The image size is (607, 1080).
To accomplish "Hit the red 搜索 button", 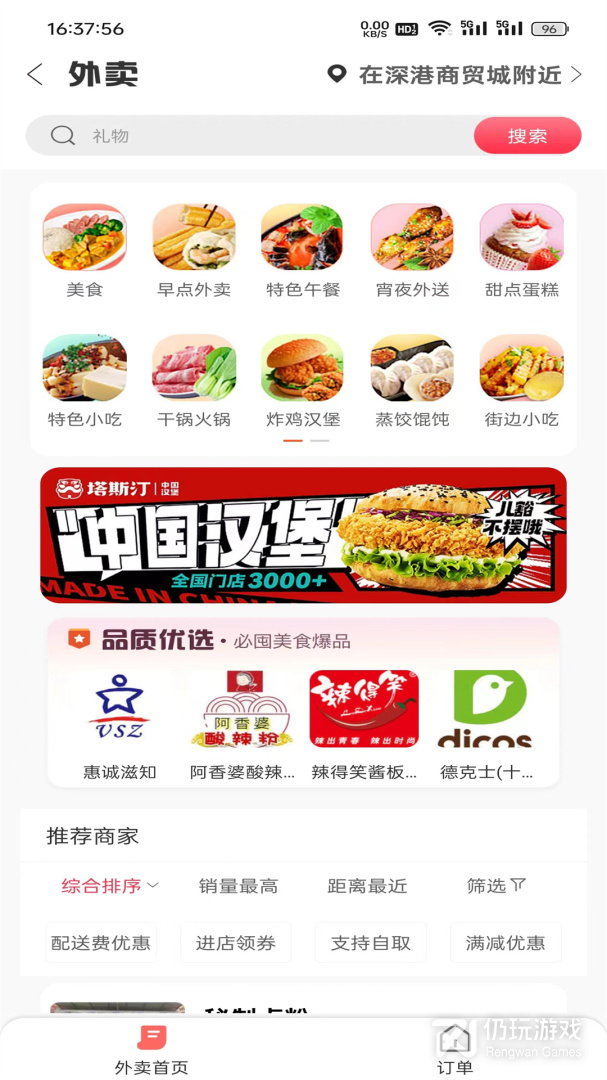I will pos(527,136).
